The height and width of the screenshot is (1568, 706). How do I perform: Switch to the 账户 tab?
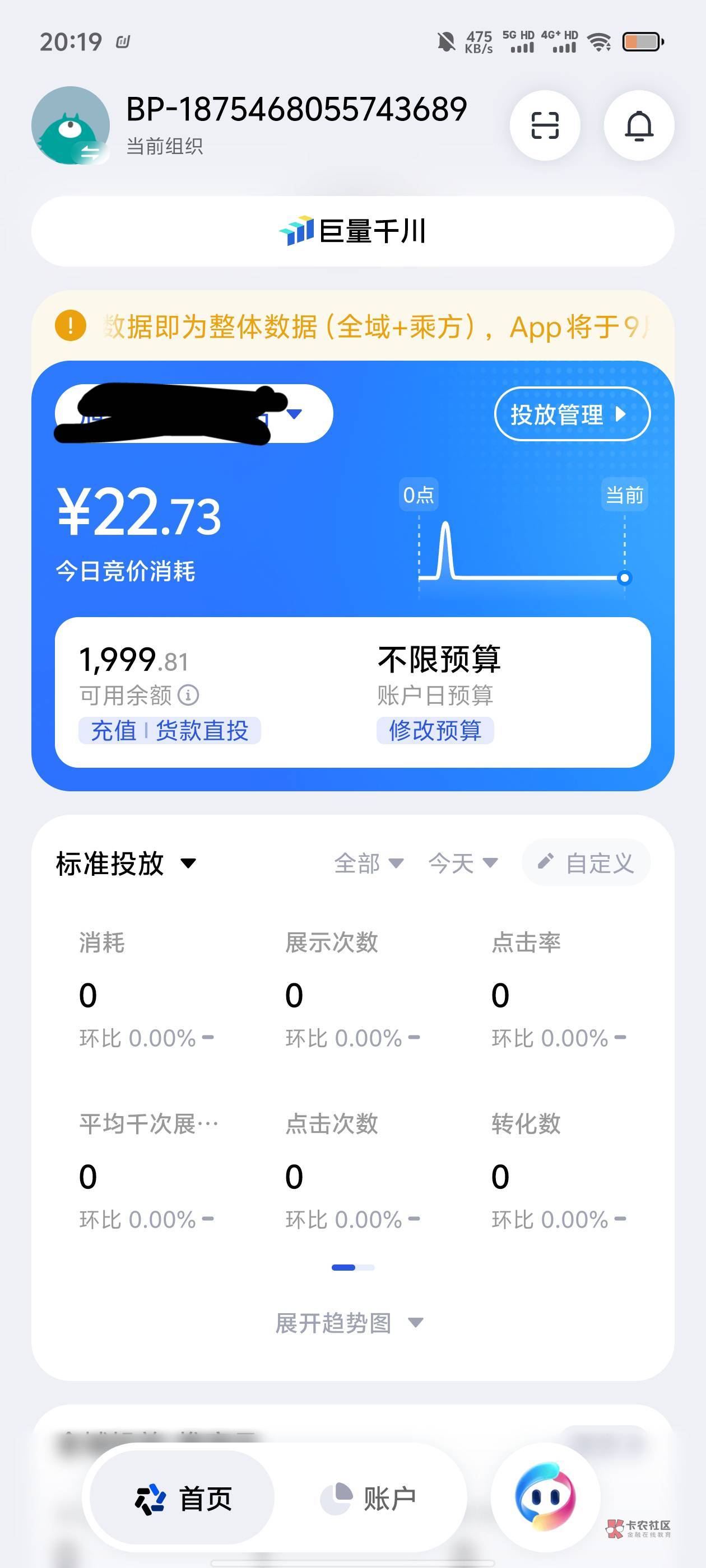click(369, 1498)
